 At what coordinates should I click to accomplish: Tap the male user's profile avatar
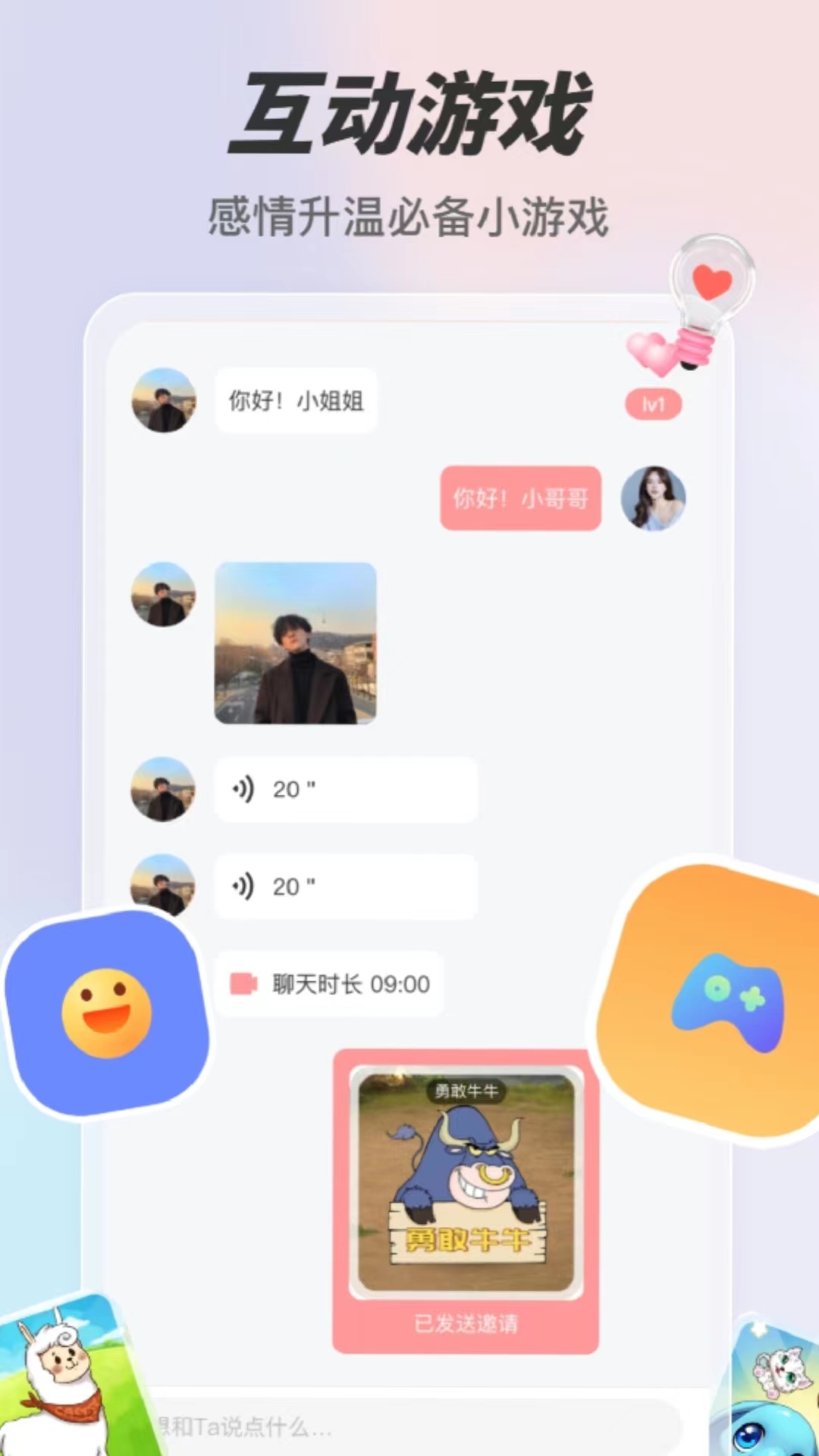point(164,402)
